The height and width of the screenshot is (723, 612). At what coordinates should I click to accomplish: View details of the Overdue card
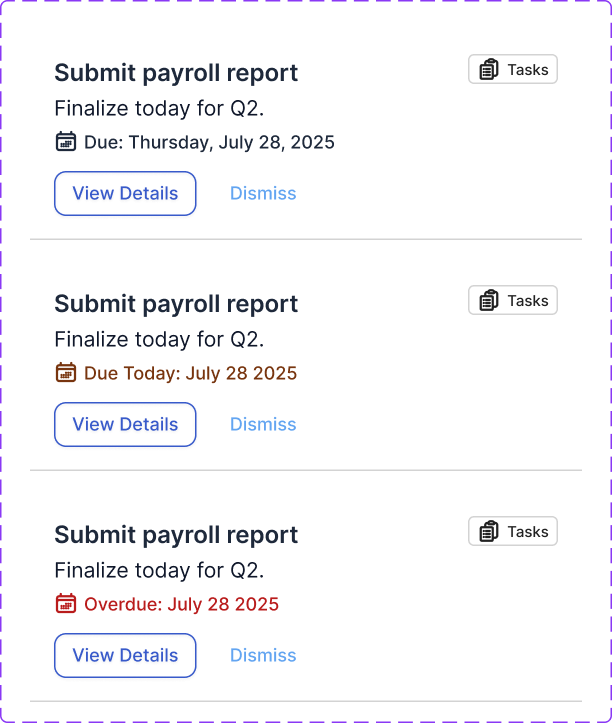125,656
